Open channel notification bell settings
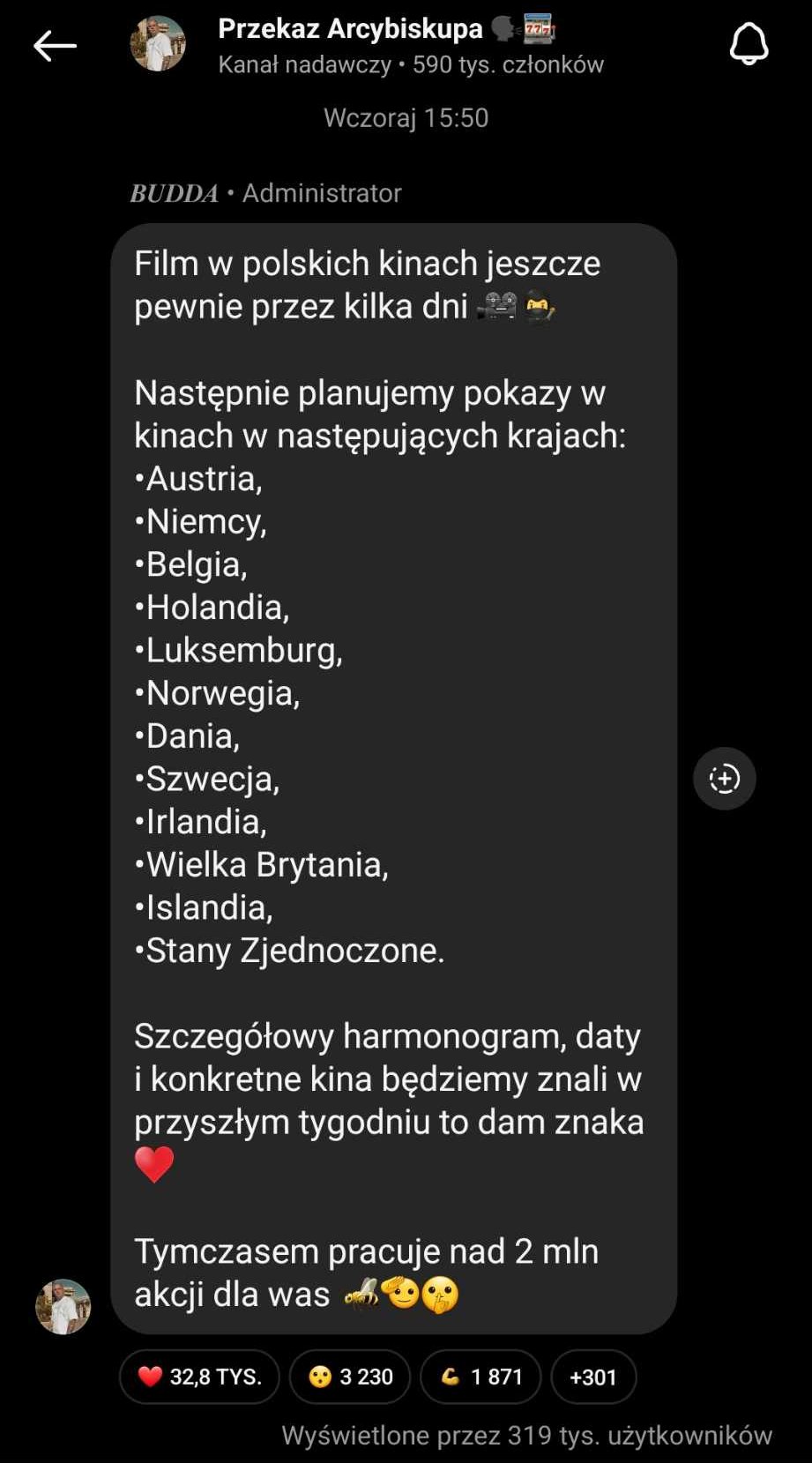Screen dimensions: 812x1463 click(x=749, y=45)
